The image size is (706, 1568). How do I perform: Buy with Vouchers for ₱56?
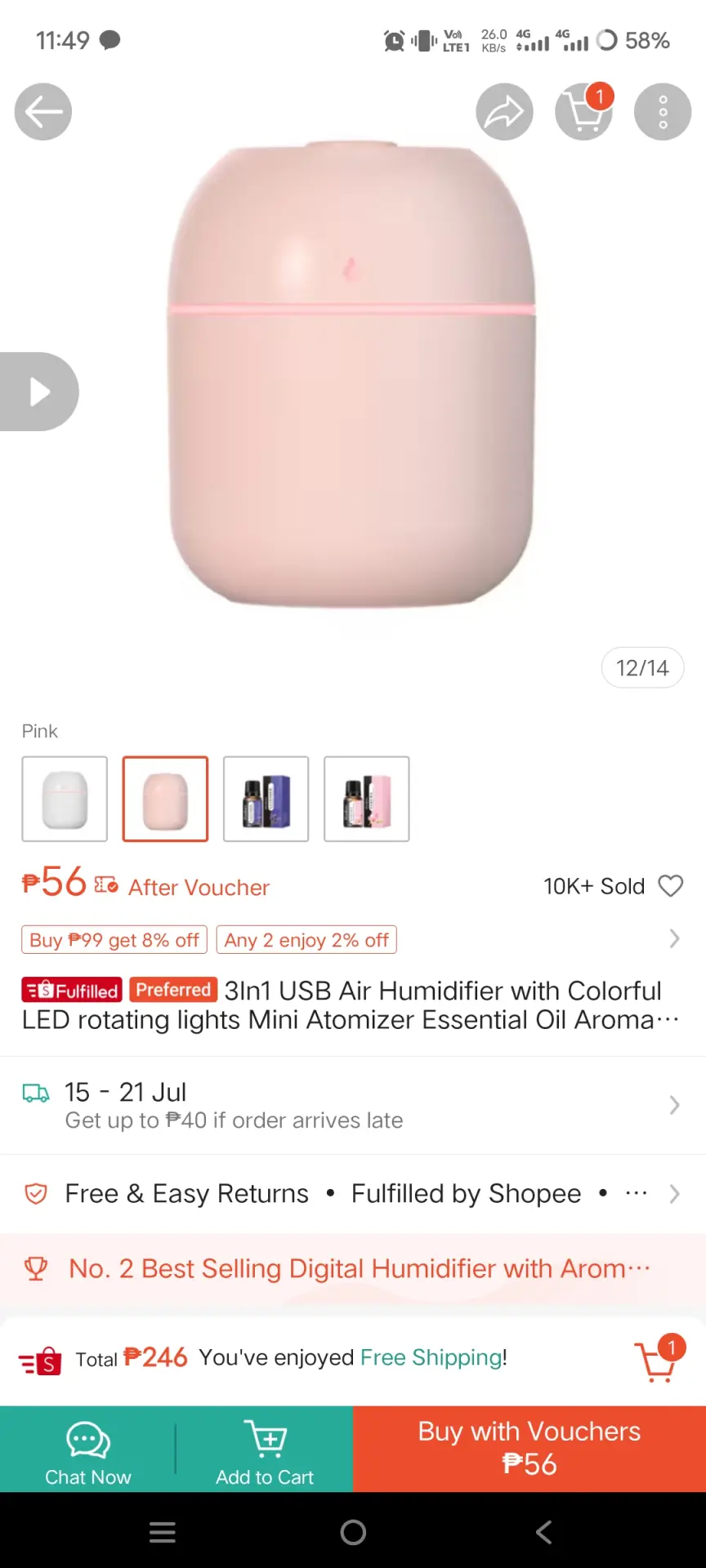tap(529, 1450)
